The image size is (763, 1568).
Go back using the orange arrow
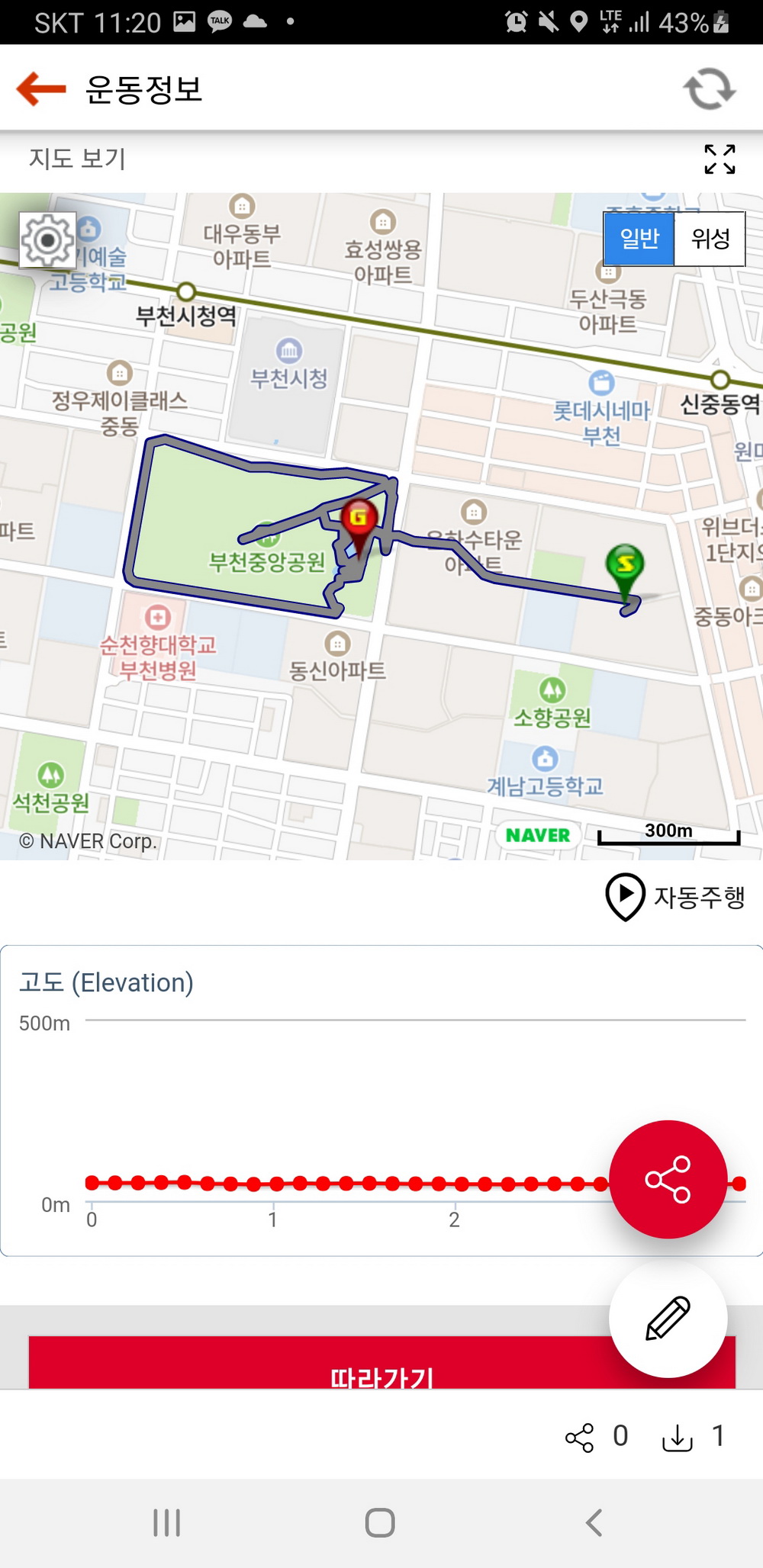click(41, 88)
